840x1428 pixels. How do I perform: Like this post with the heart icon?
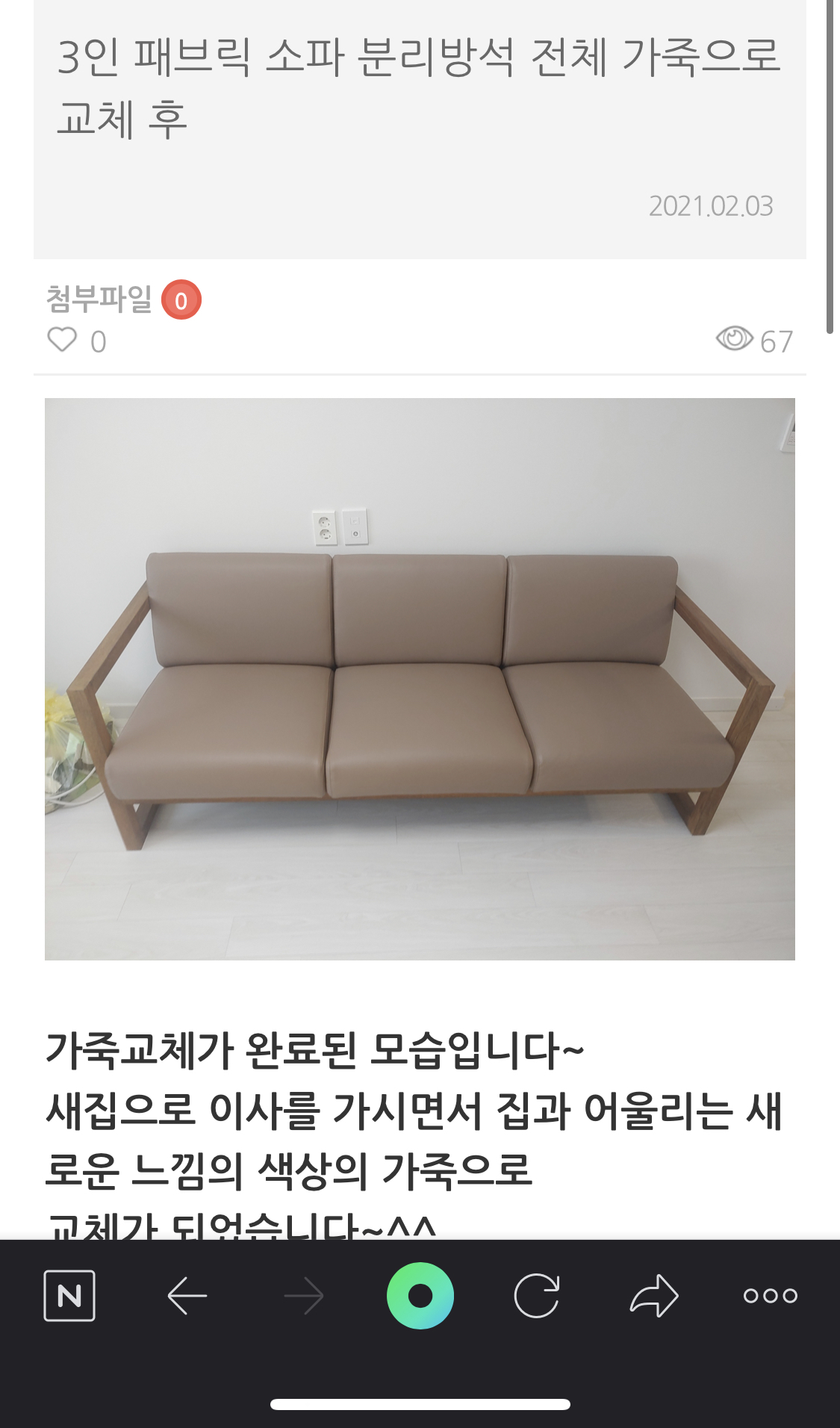62,340
